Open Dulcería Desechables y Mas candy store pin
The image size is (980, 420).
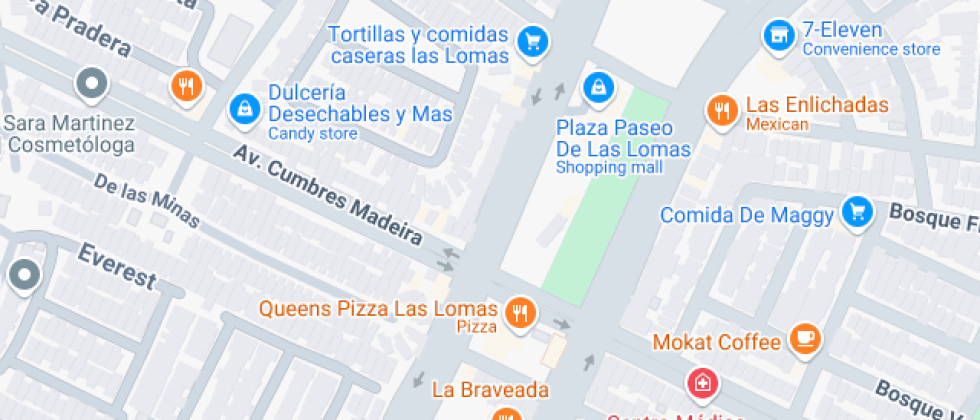click(243, 110)
